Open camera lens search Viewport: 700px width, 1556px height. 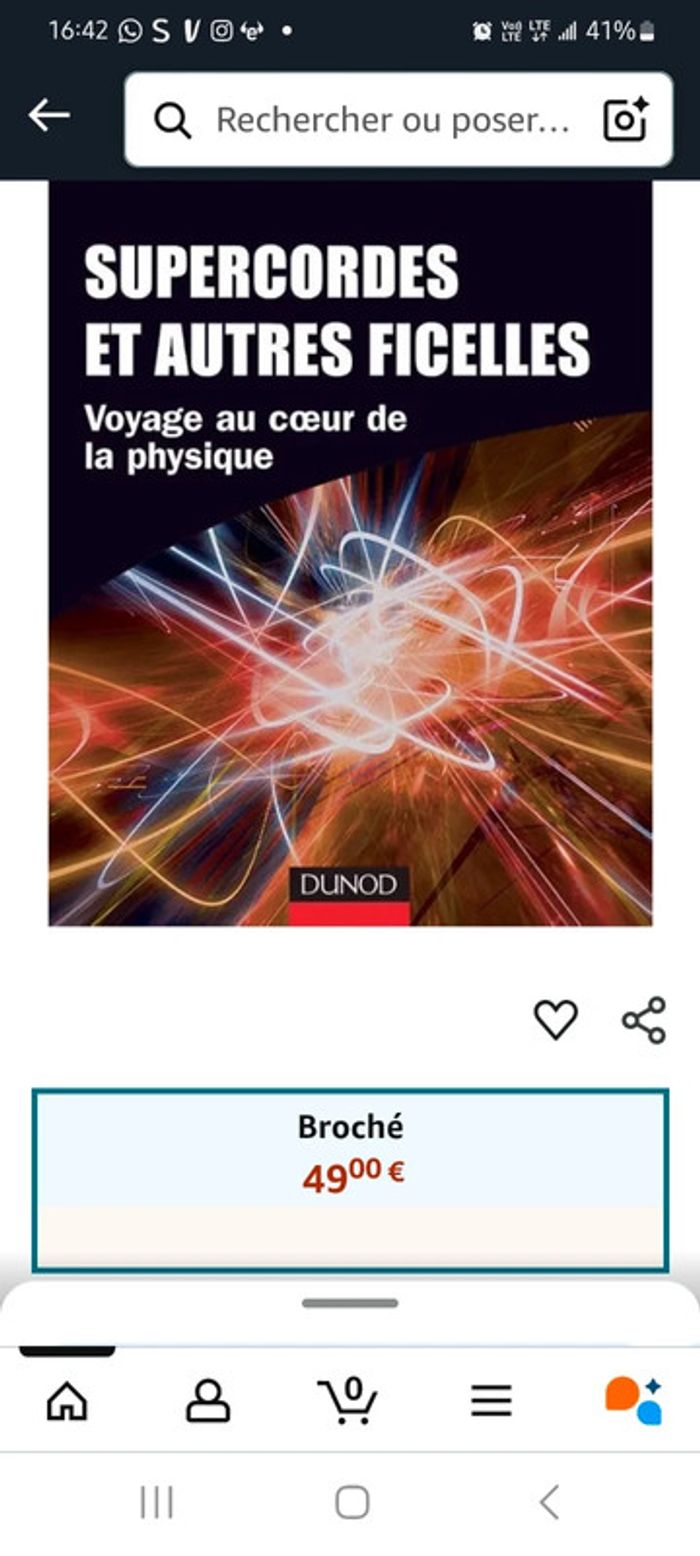click(626, 120)
